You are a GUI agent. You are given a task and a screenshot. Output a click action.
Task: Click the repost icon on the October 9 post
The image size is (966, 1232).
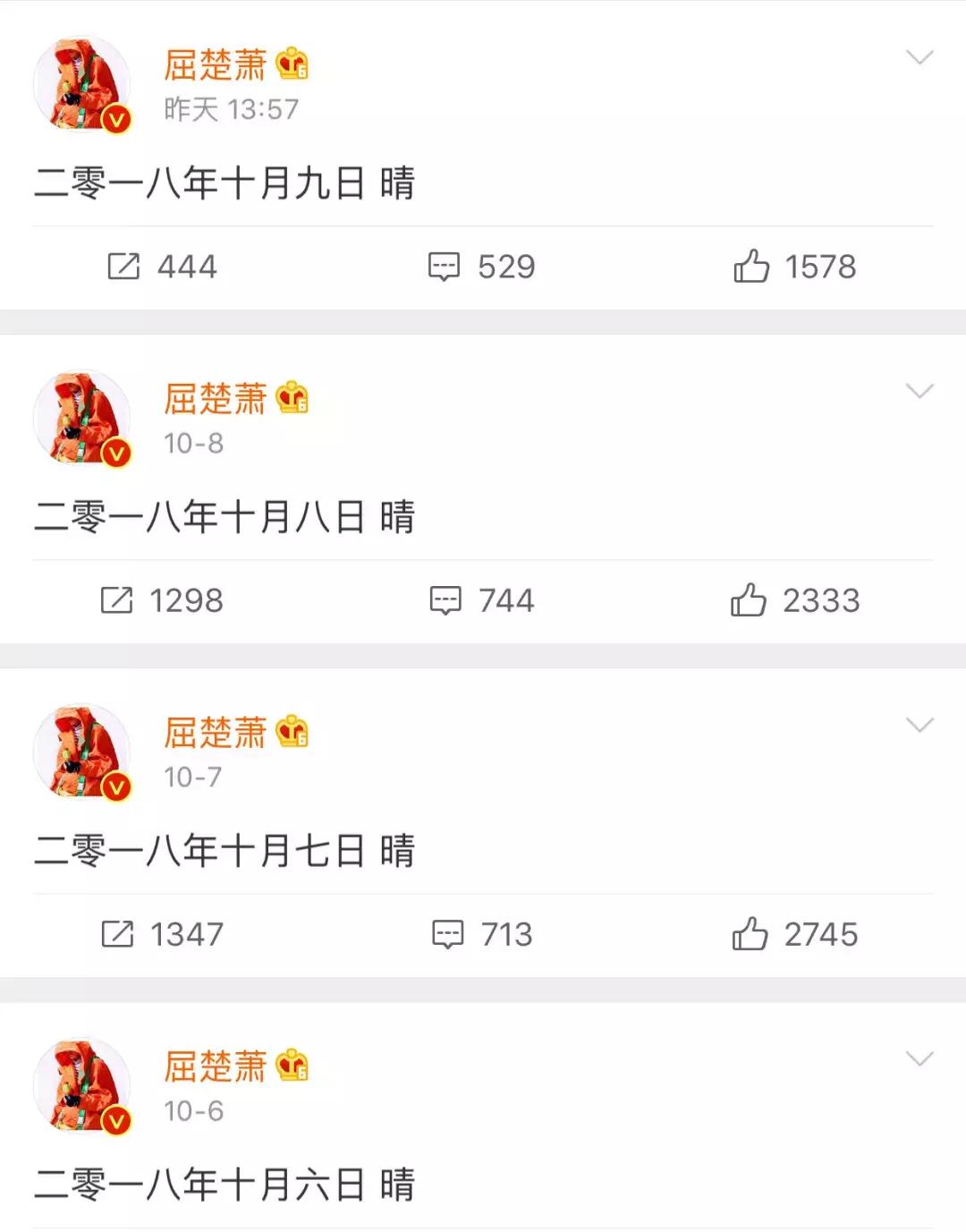pyautogui.click(x=125, y=265)
